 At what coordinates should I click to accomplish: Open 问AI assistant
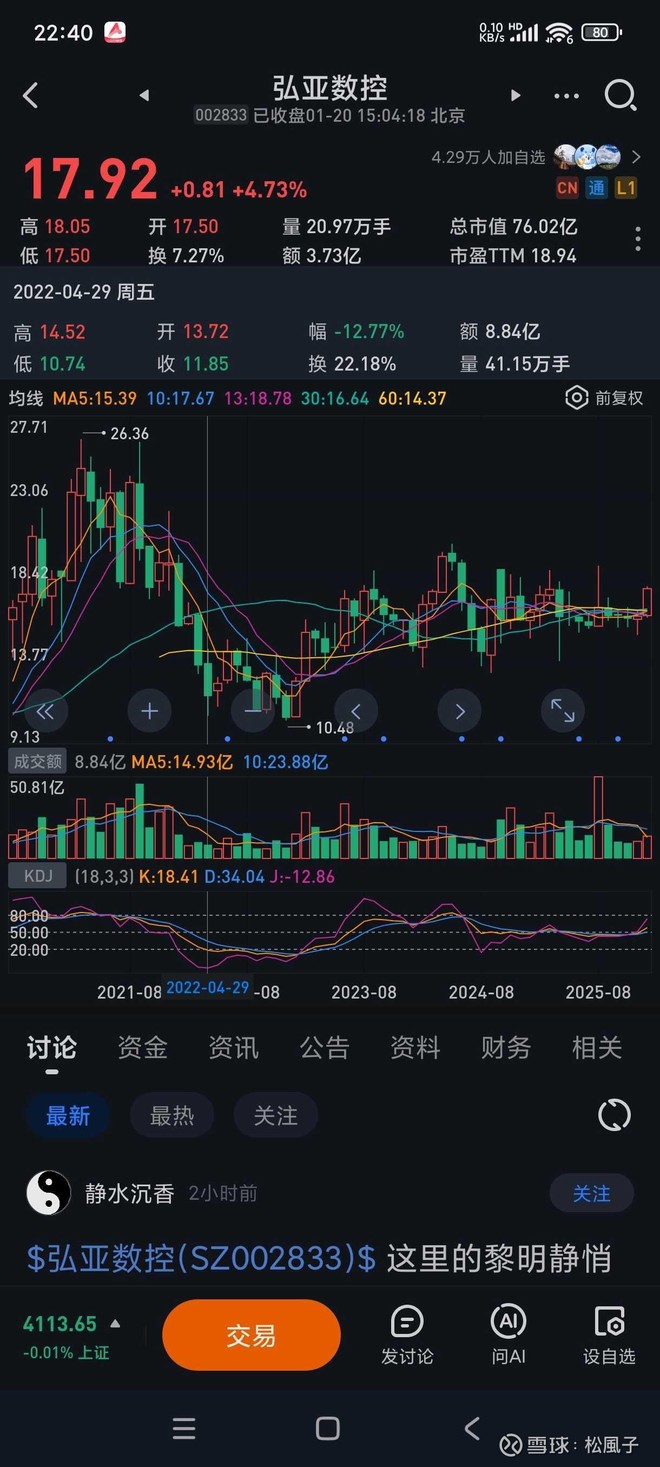coord(508,1335)
